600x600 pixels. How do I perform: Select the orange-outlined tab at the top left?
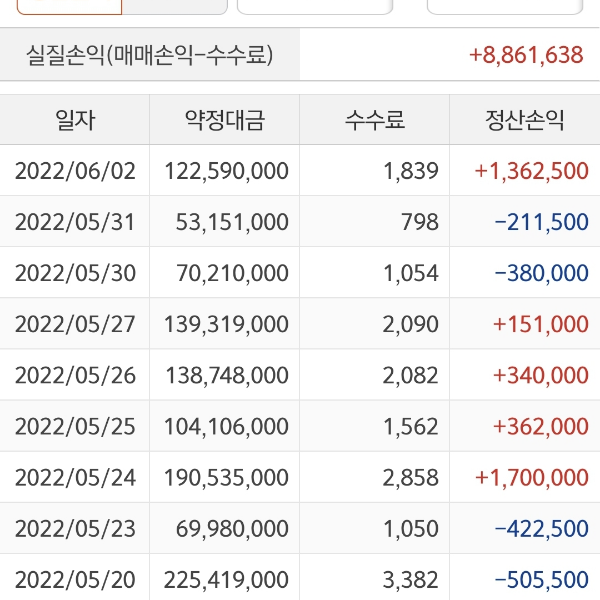[70, 6]
